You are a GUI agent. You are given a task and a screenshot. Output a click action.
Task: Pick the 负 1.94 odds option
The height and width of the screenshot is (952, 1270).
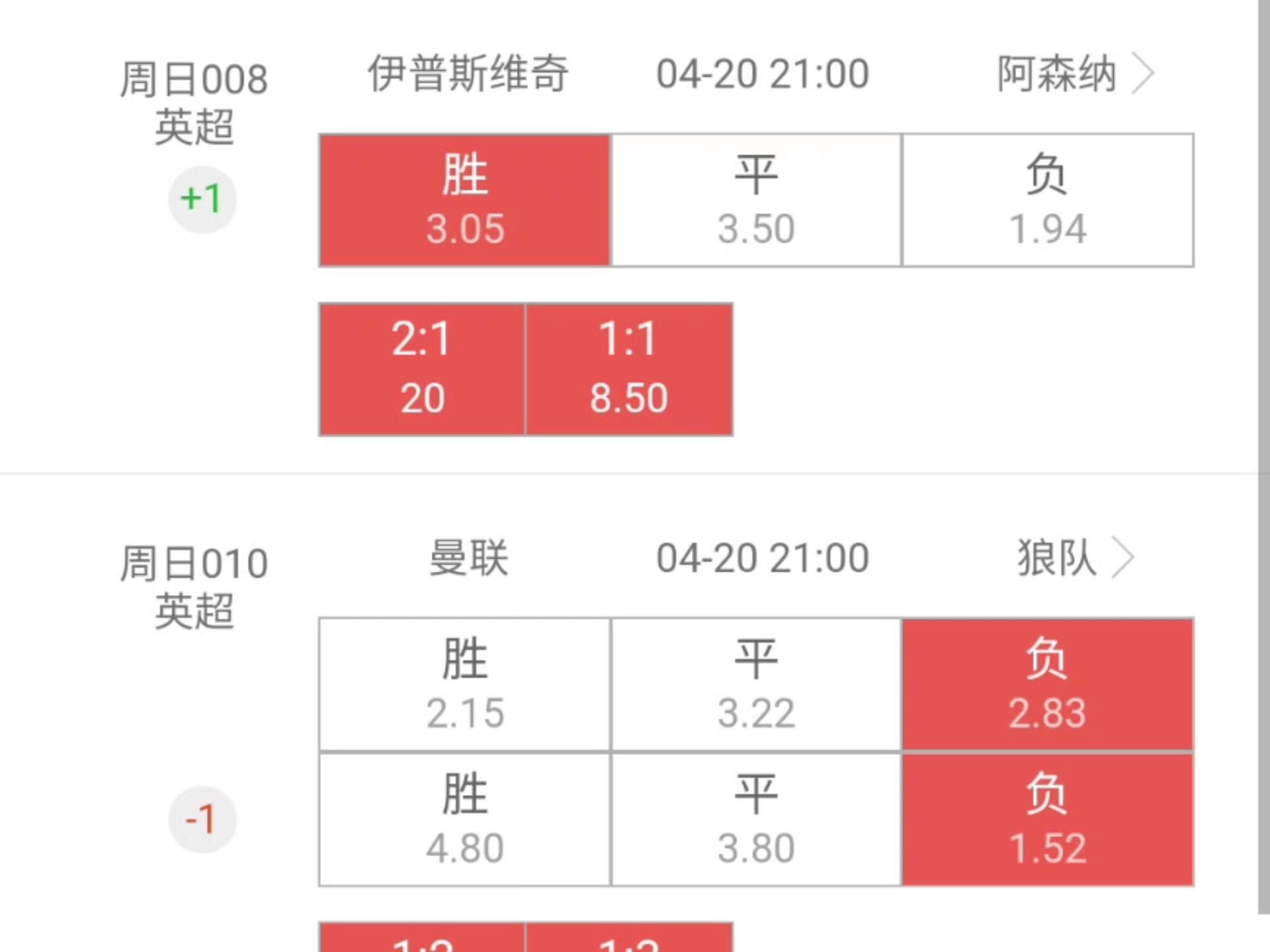[1048, 200]
